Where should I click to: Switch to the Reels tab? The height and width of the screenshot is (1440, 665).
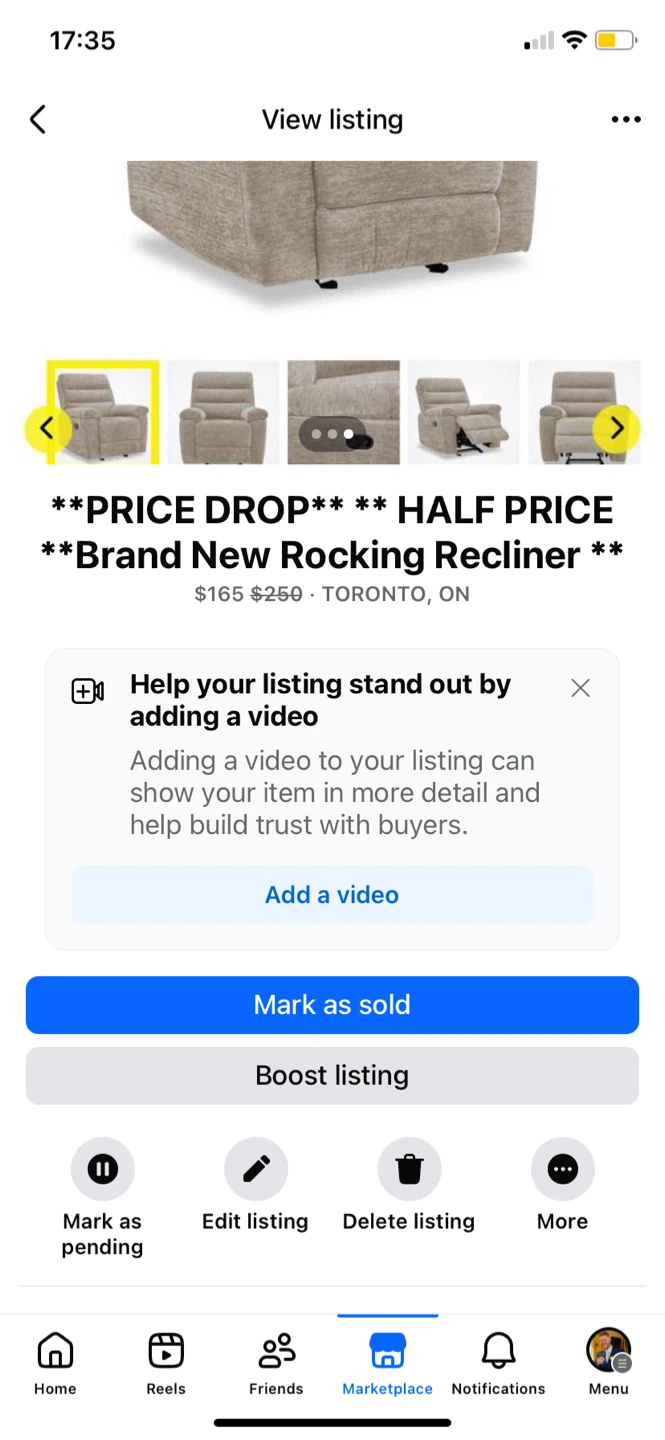pos(166,1363)
